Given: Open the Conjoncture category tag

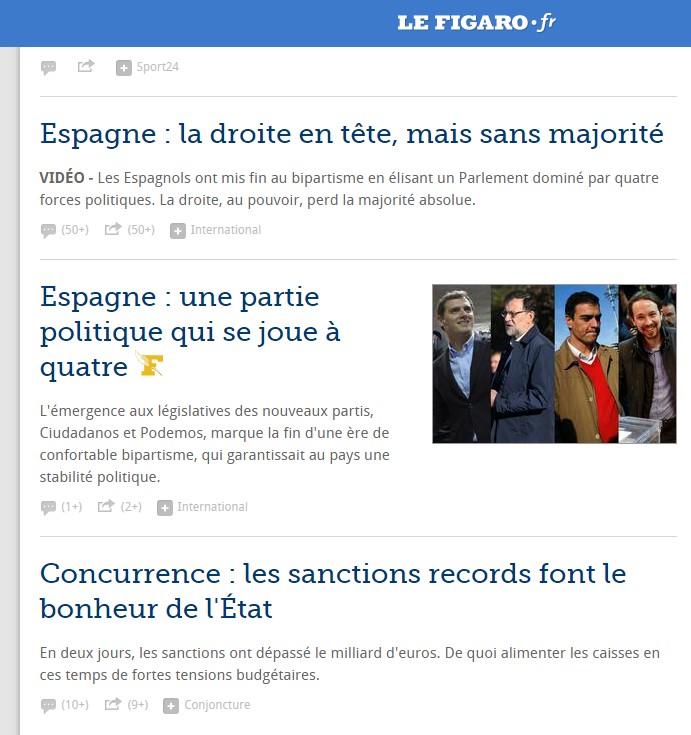Looking at the screenshot, I should (217, 705).
